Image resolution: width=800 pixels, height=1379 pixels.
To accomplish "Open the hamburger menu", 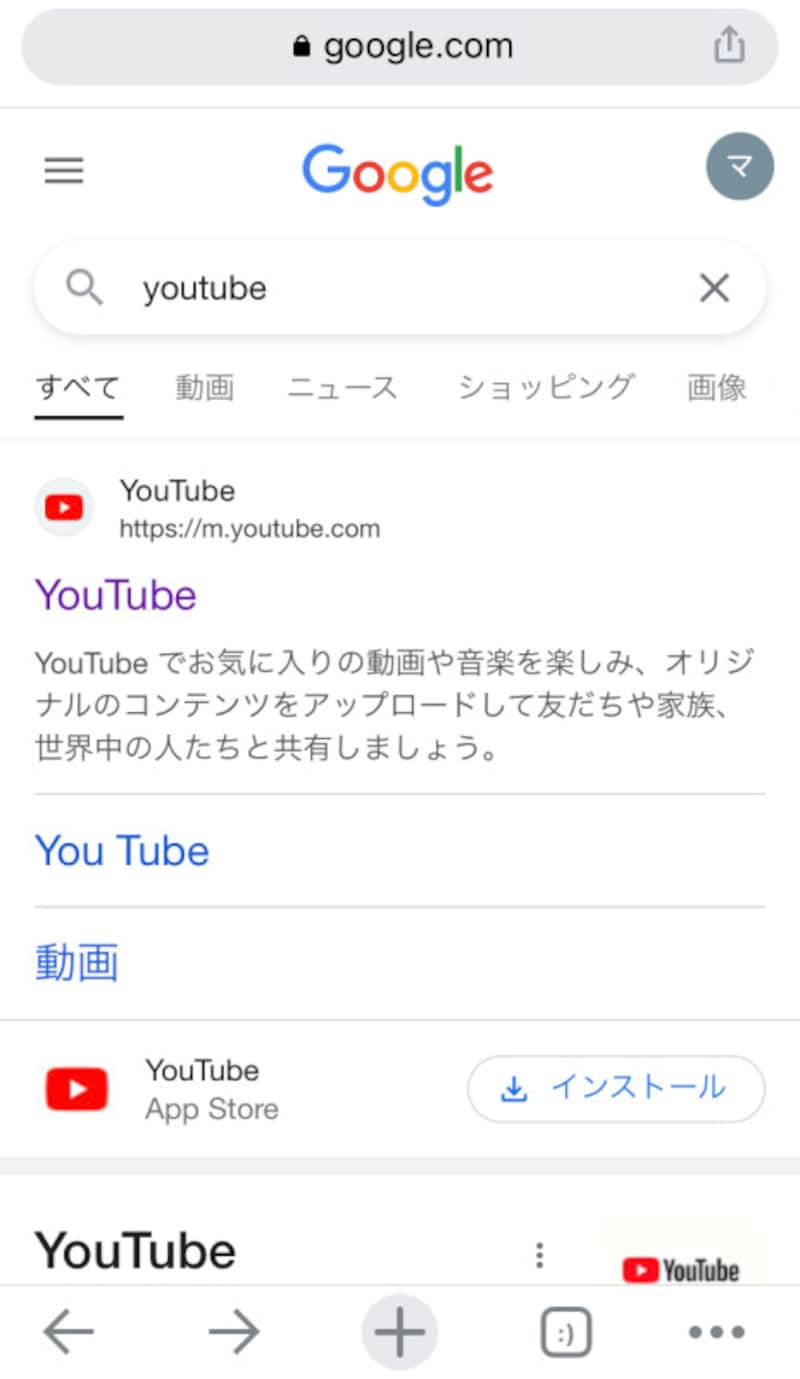I will (64, 171).
